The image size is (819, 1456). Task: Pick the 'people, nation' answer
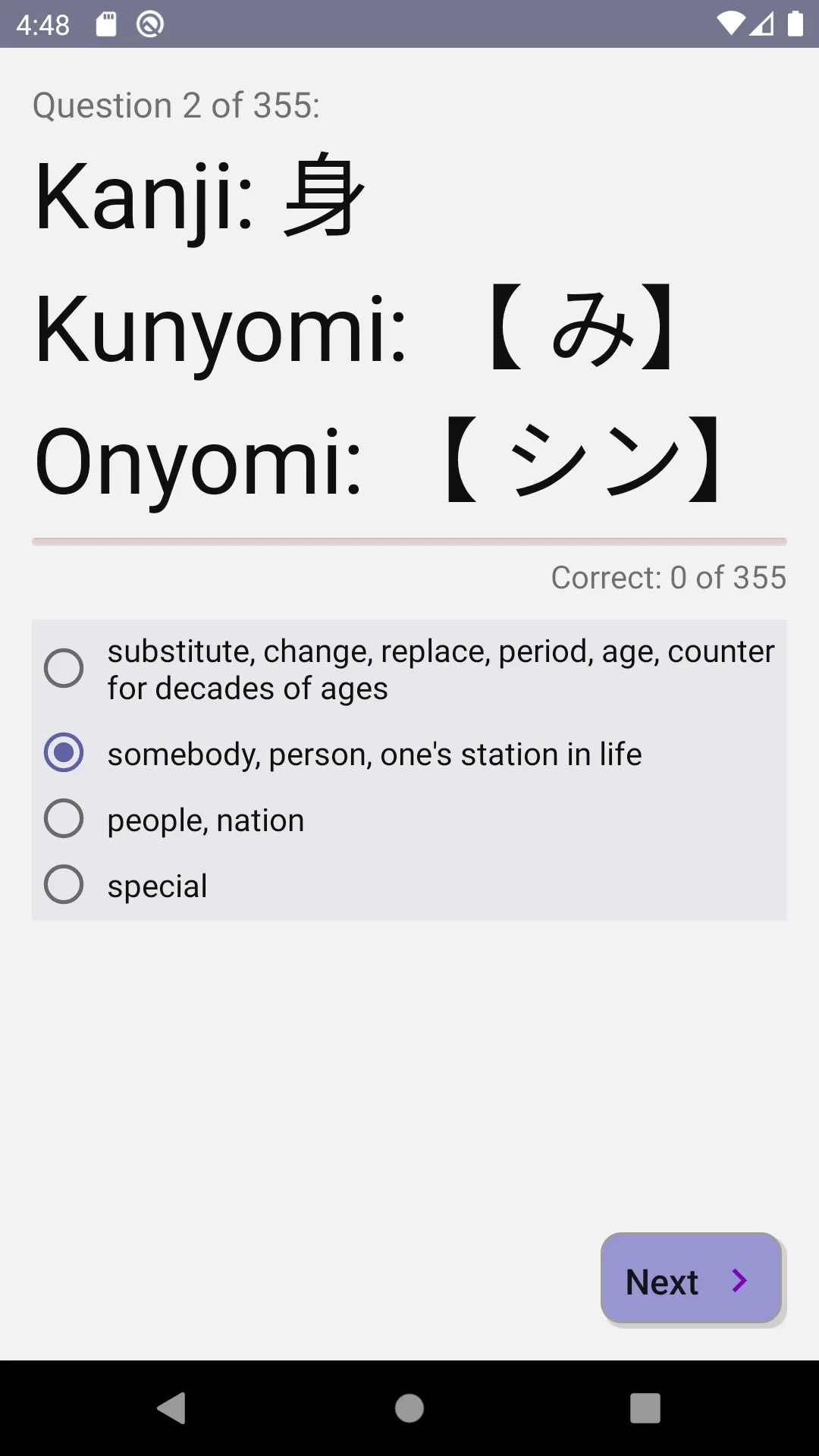coord(409,819)
